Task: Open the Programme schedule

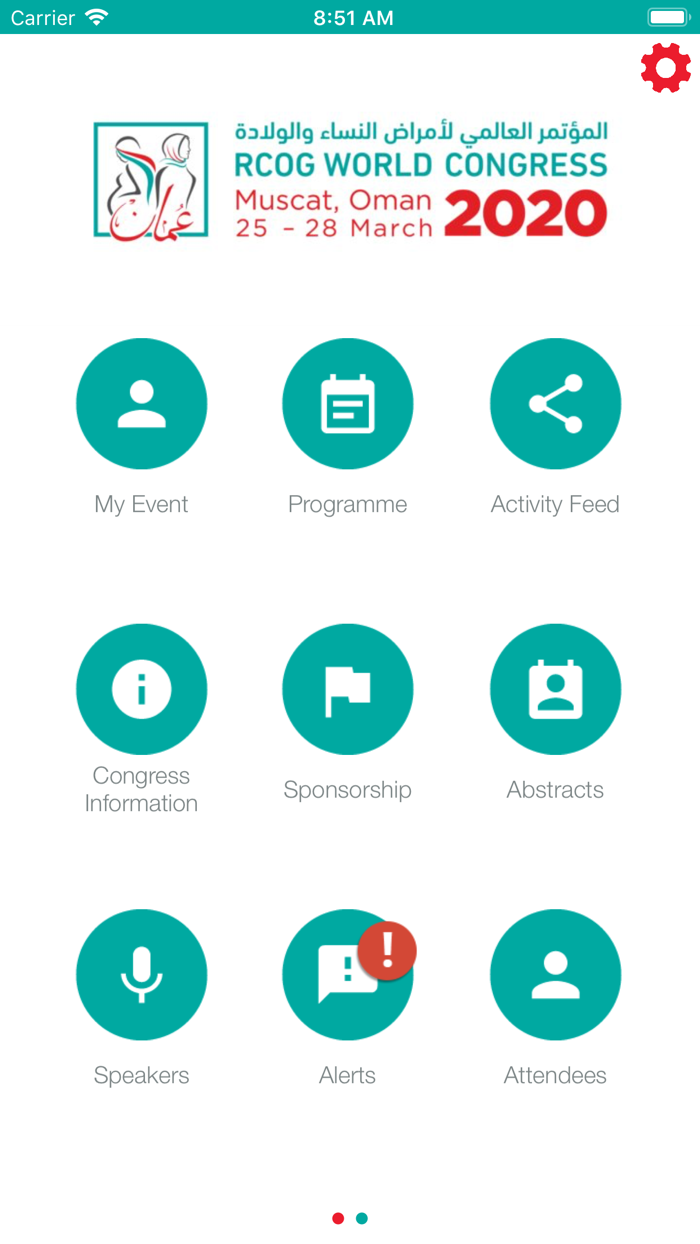Action: (347, 404)
